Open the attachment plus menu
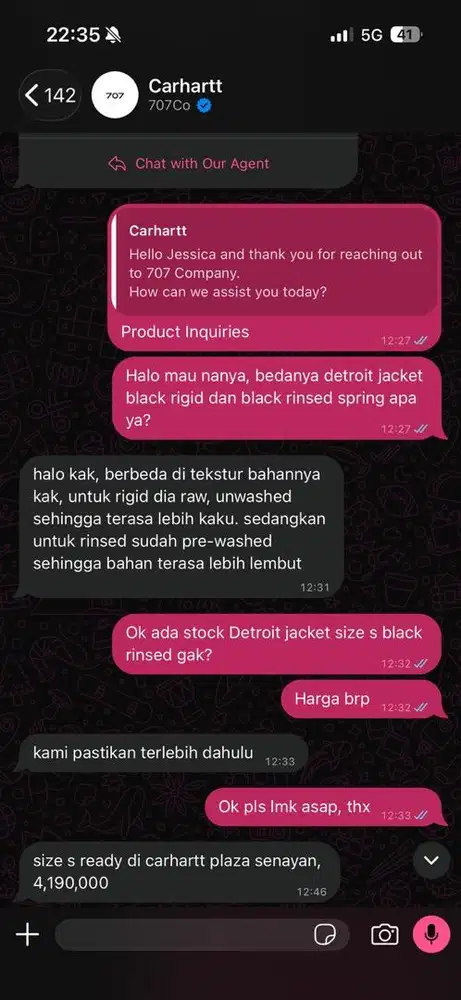The width and height of the screenshot is (461, 1000). [27, 935]
